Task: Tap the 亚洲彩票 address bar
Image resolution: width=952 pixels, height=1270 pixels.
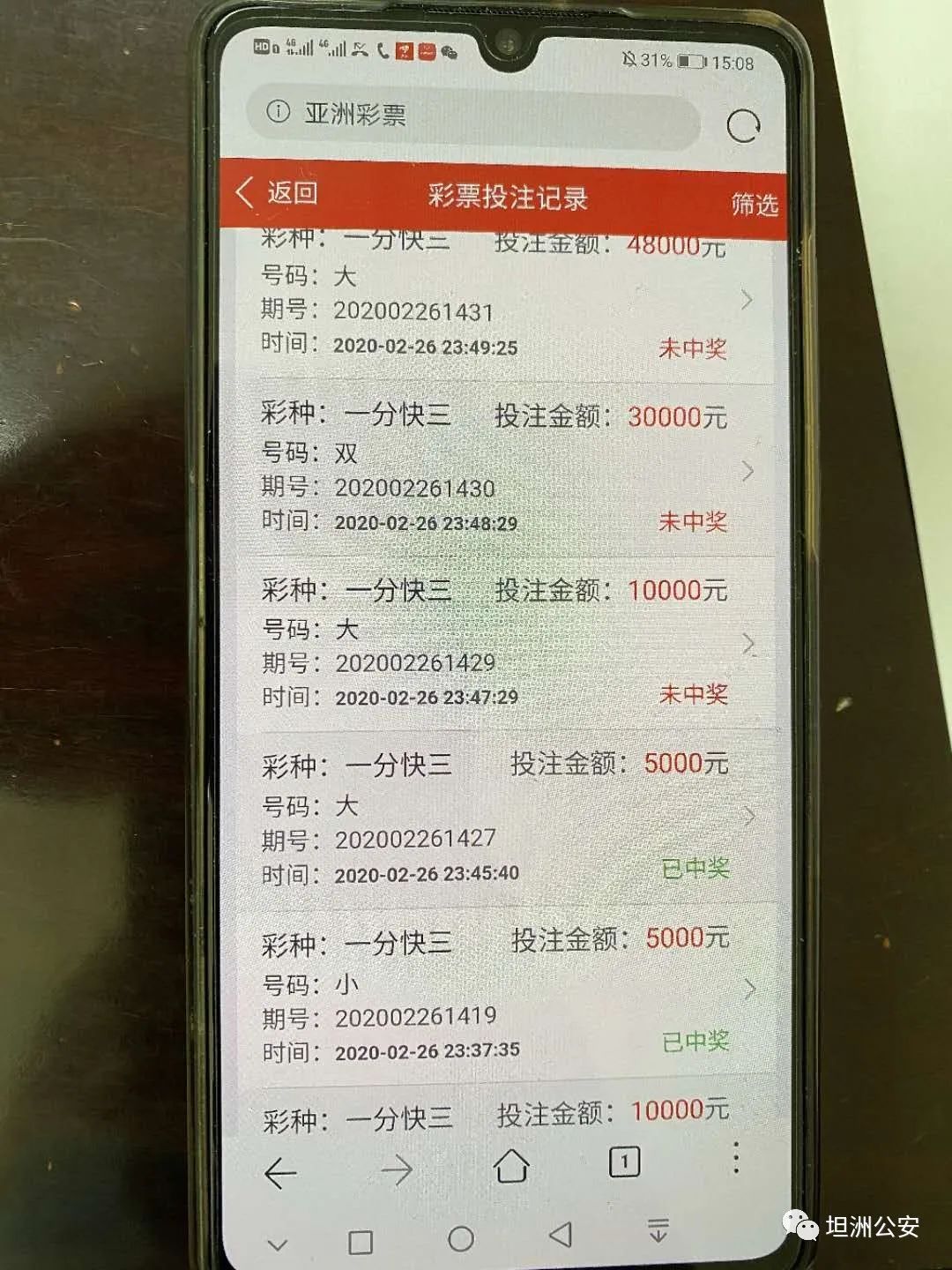Action: tap(476, 115)
